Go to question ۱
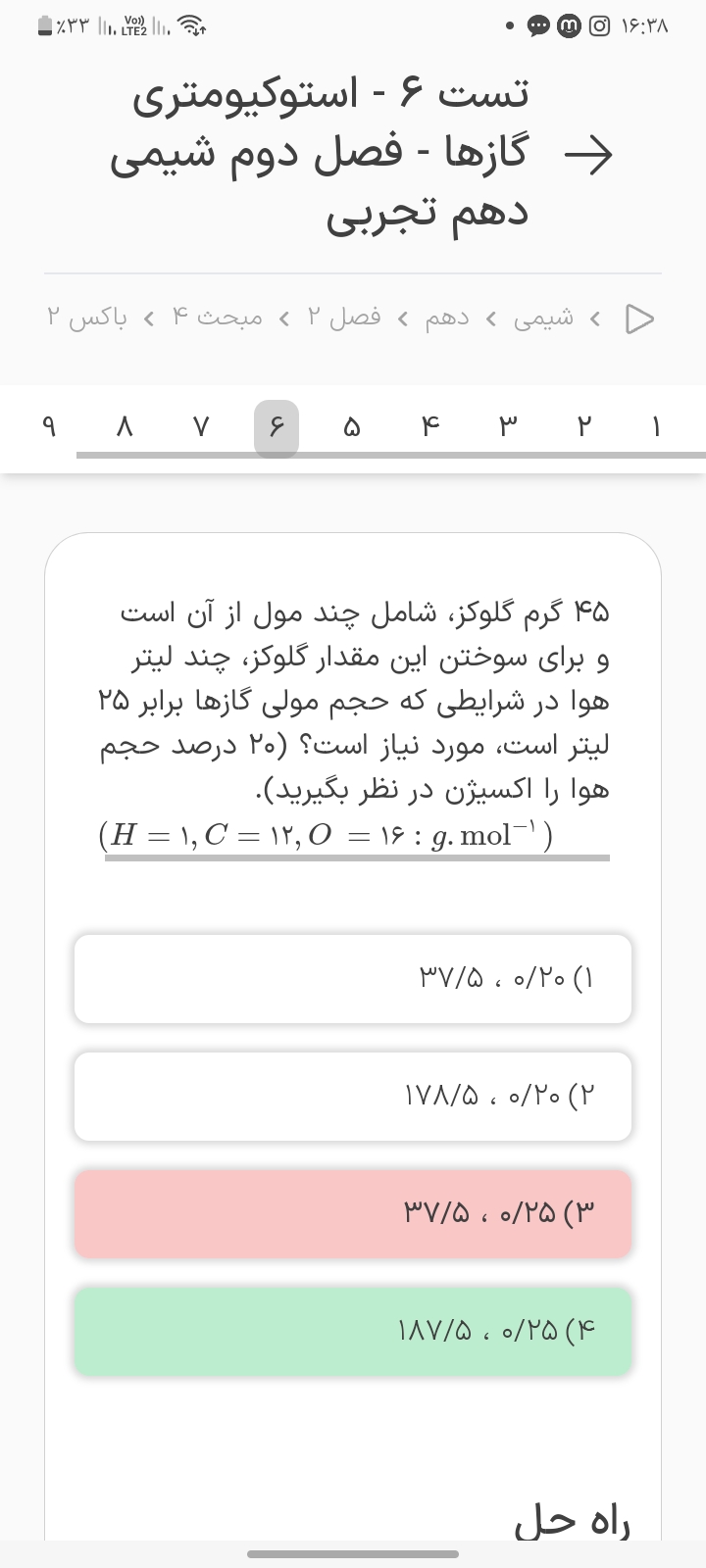706x1568 pixels. [656, 427]
